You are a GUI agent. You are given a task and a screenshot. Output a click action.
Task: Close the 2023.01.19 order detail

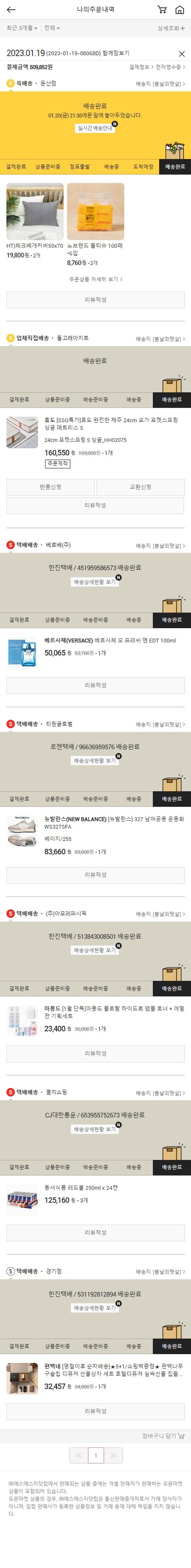tap(181, 54)
